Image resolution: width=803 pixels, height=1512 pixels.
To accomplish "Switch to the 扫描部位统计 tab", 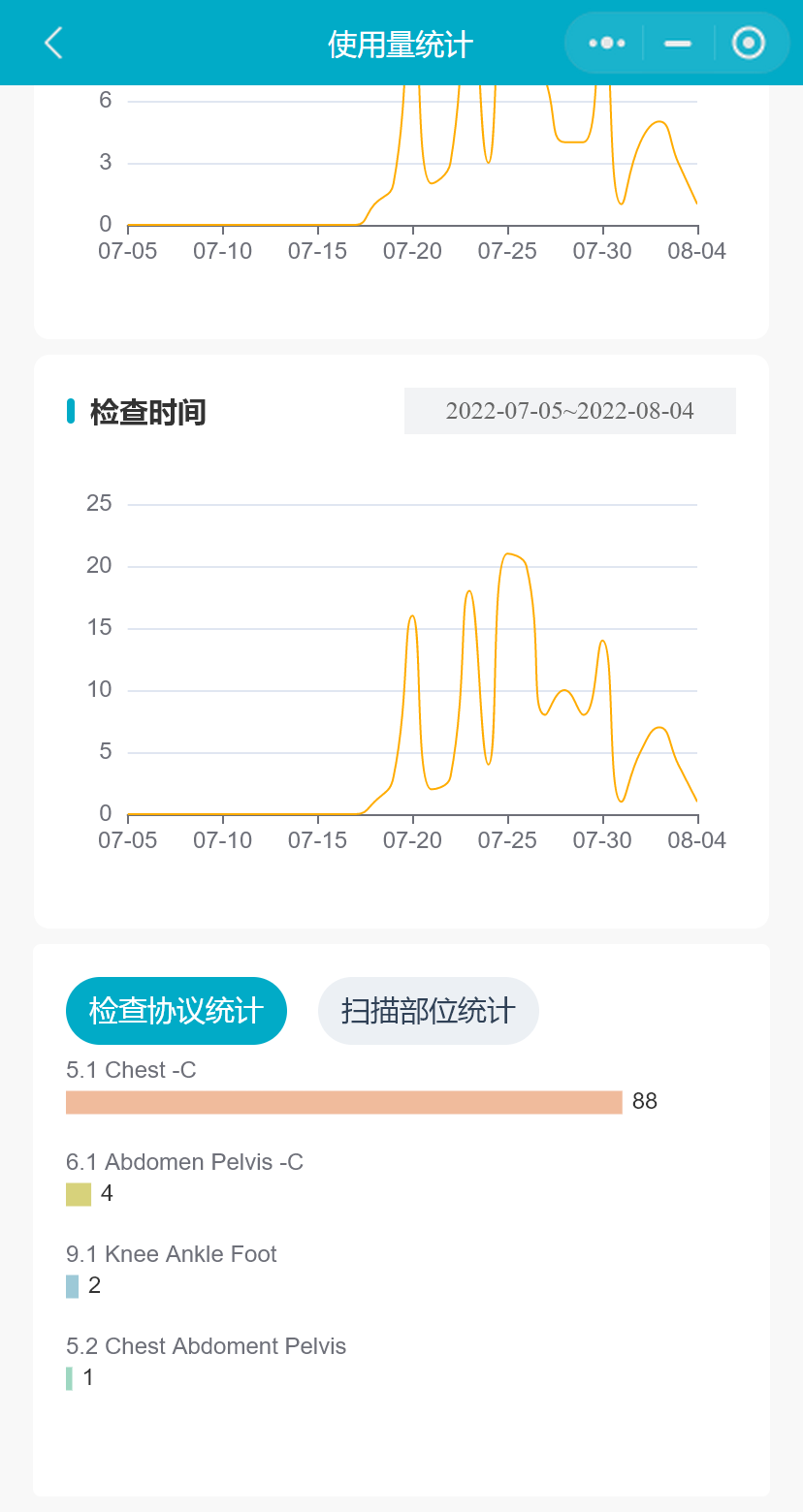I will 428,1011.
